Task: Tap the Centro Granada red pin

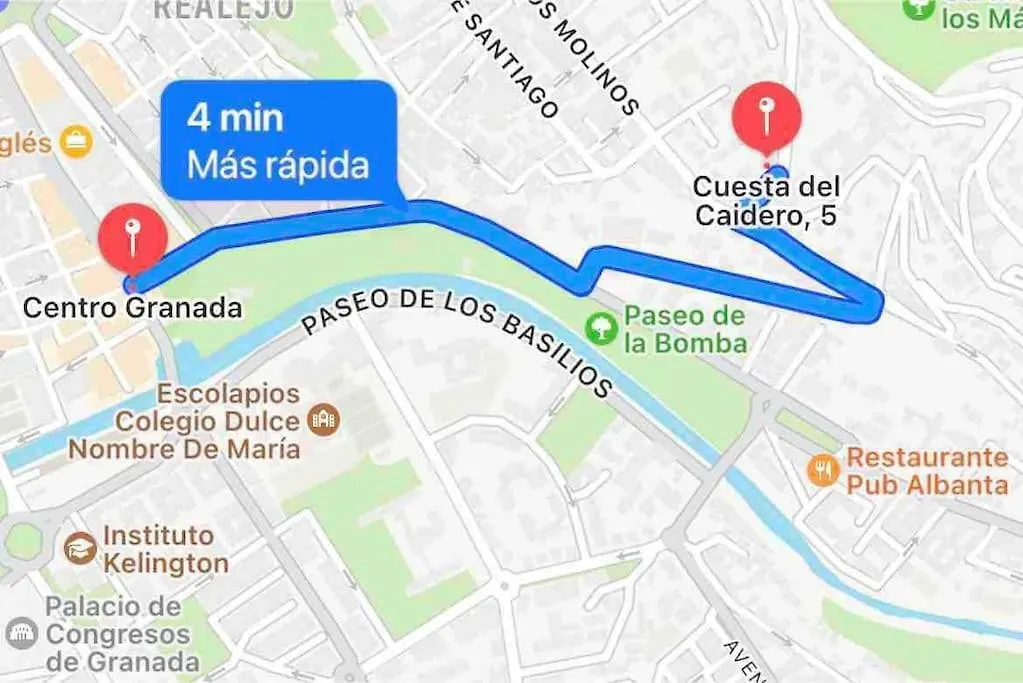Action: (133, 238)
